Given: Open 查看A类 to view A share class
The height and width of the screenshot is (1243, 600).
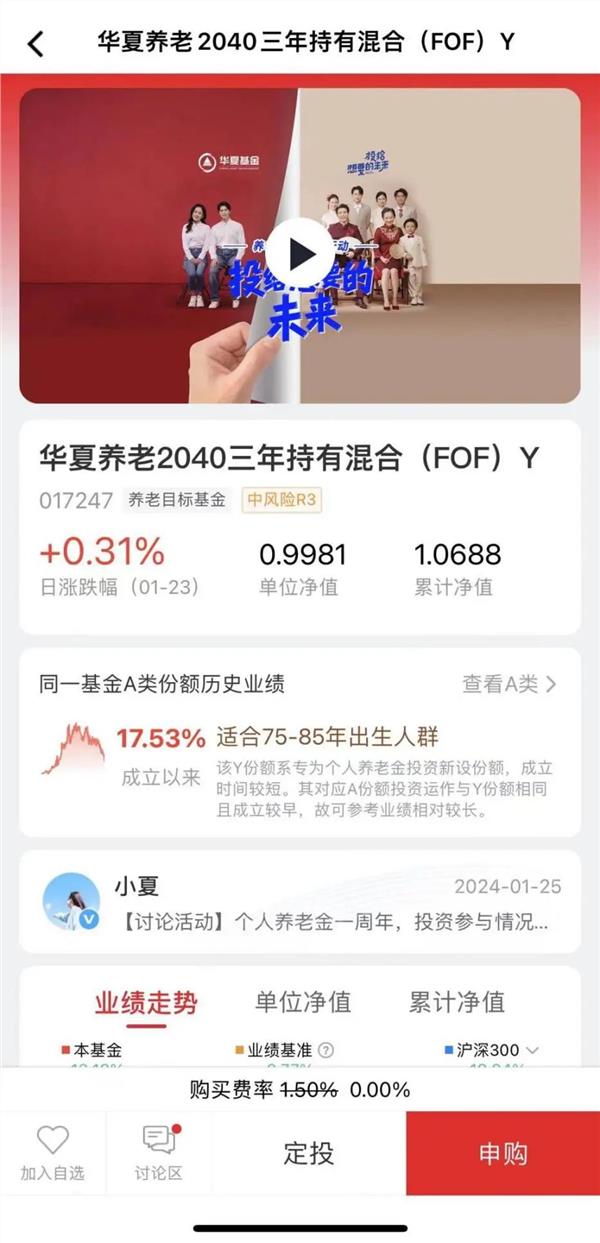Looking at the screenshot, I should tap(509, 684).
